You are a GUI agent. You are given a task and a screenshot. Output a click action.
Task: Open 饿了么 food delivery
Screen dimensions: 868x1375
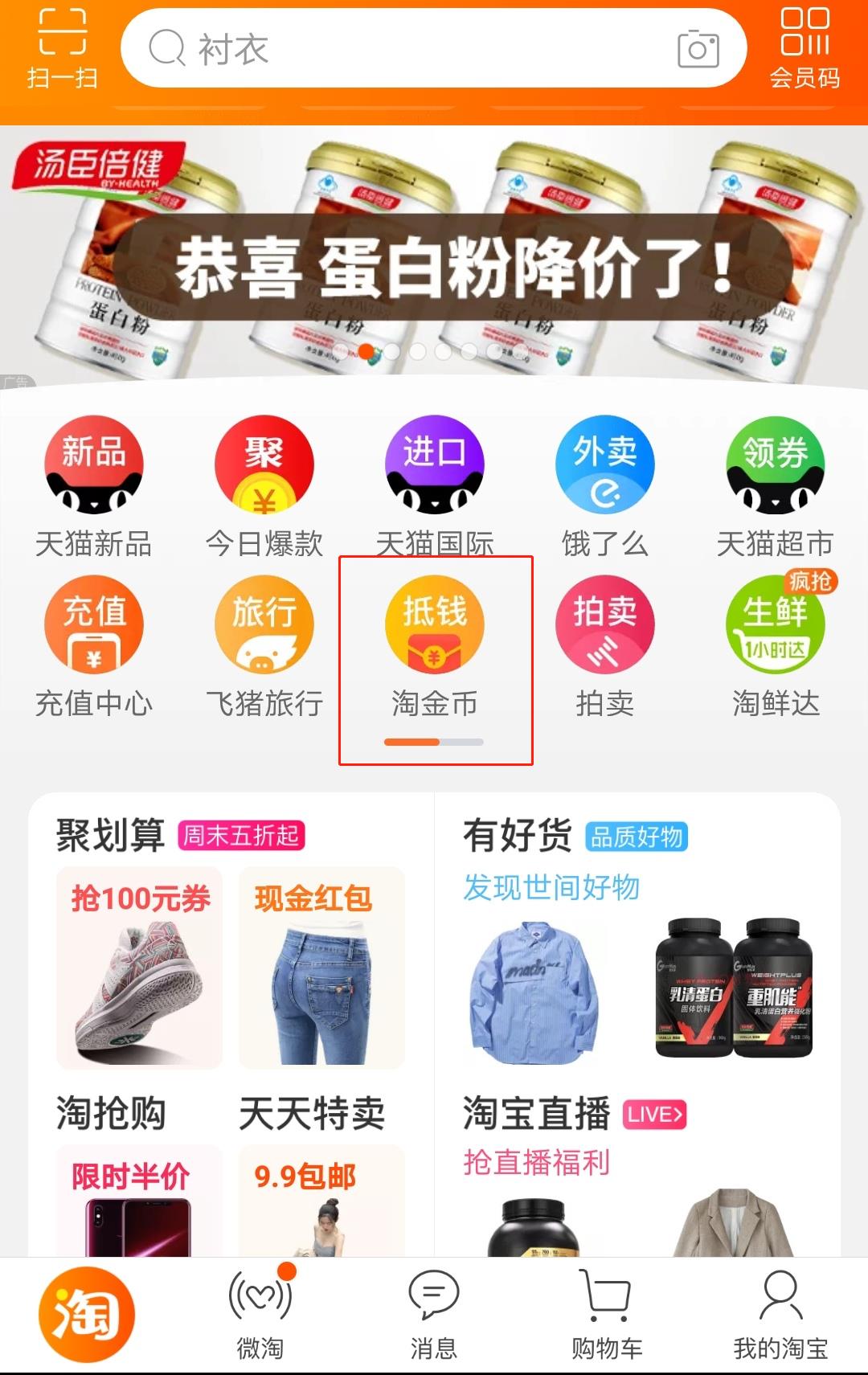[x=604, y=482]
